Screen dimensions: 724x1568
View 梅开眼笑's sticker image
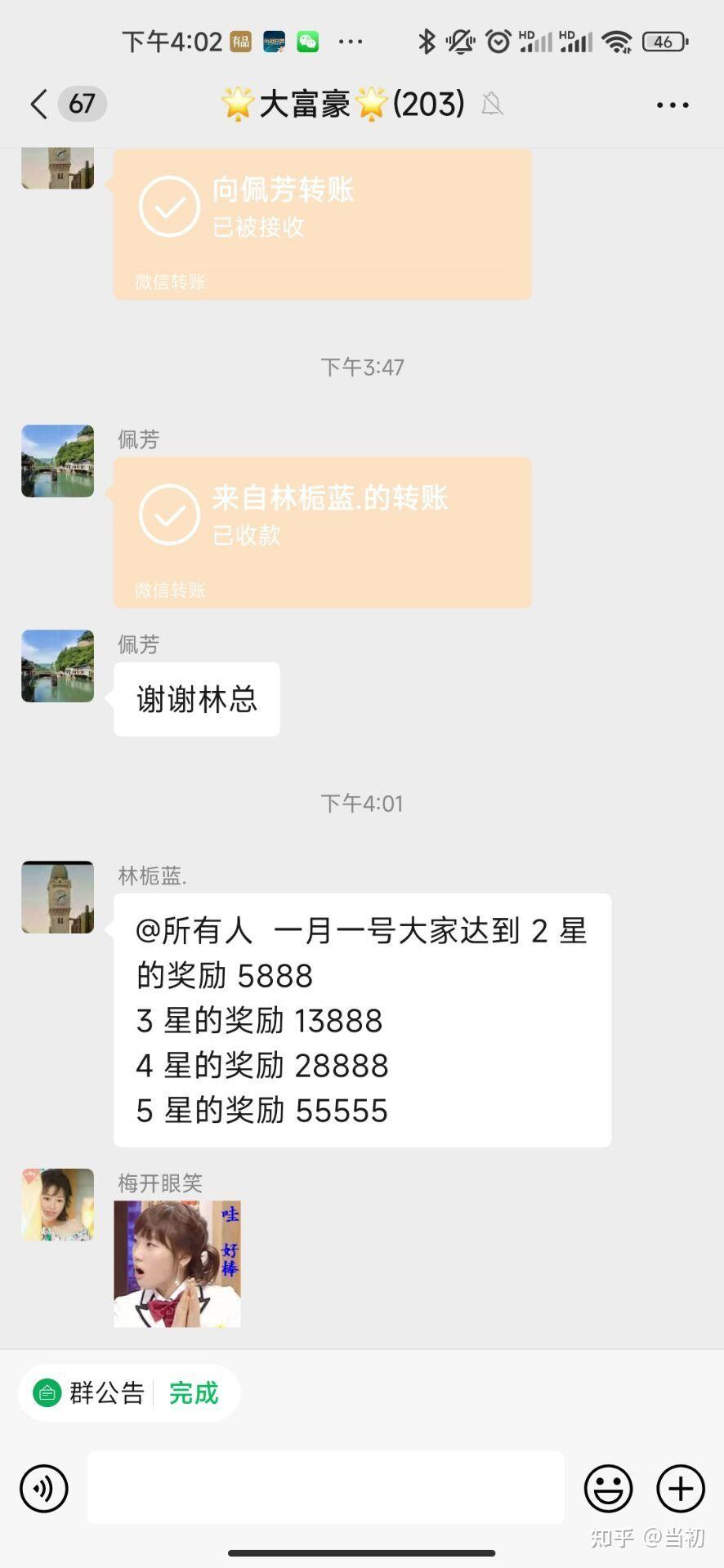(177, 1264)
